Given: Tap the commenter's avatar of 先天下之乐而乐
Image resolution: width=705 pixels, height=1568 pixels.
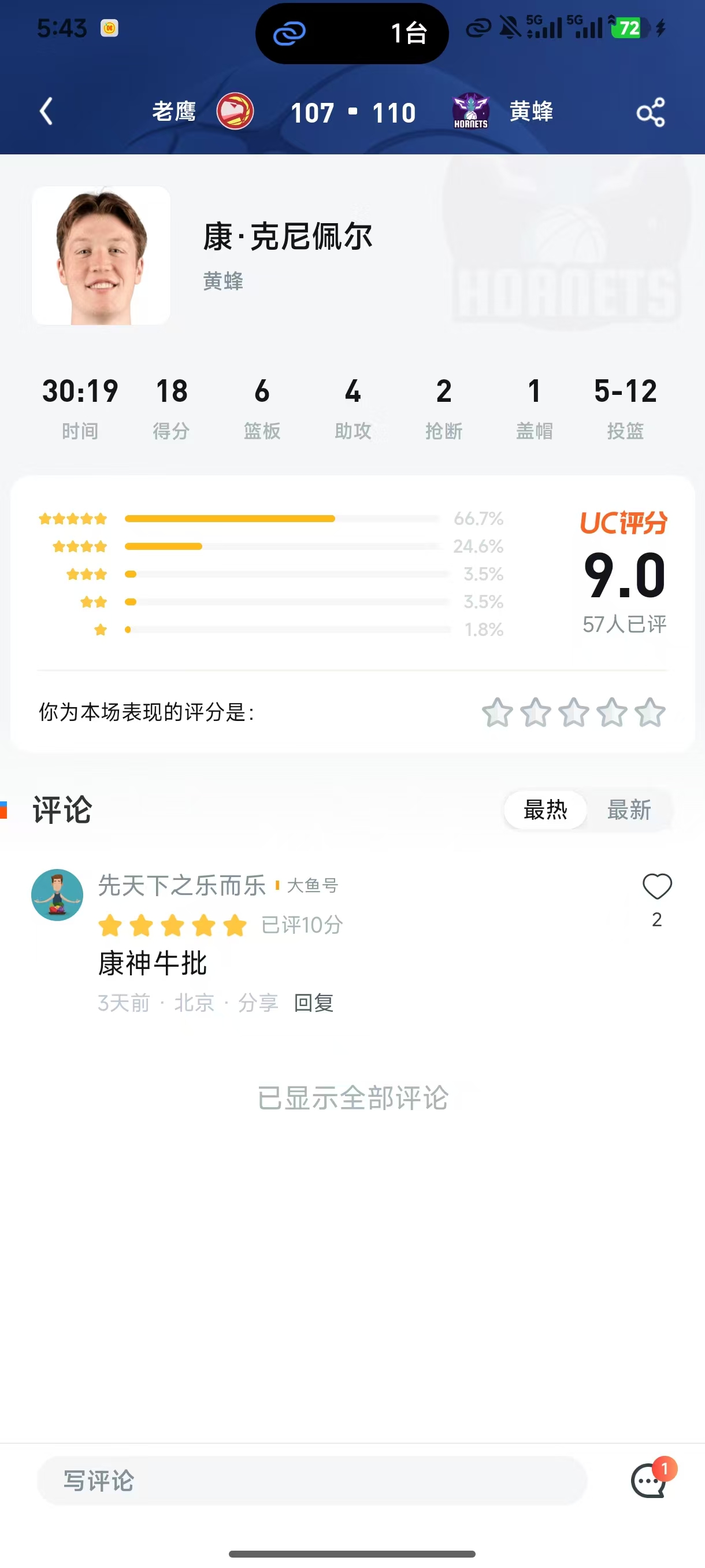Looking at the screenshot, I should tap(57, 895).
